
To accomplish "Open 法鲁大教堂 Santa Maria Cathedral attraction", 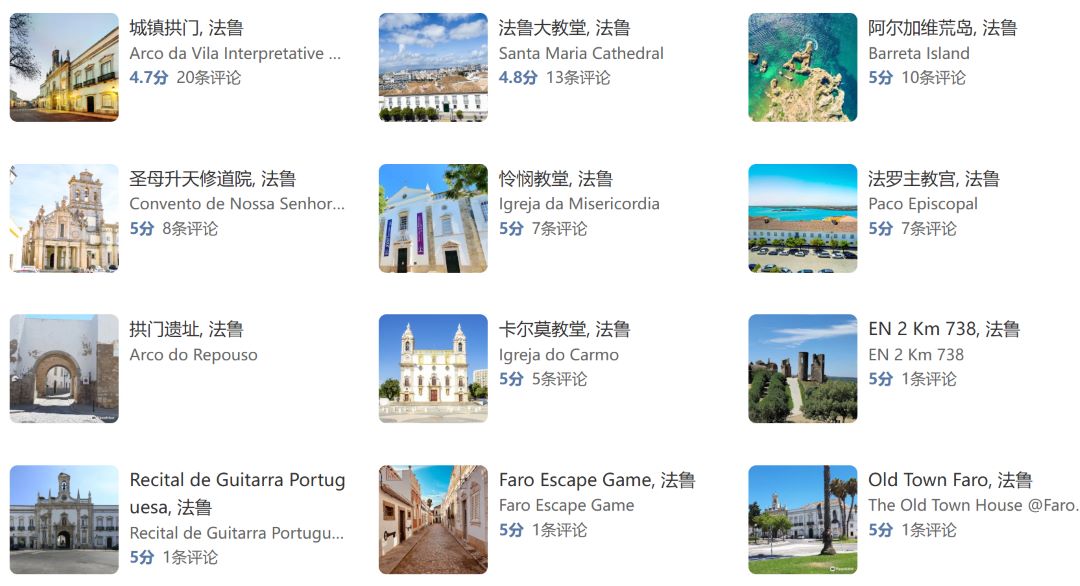I will point(564,28).
